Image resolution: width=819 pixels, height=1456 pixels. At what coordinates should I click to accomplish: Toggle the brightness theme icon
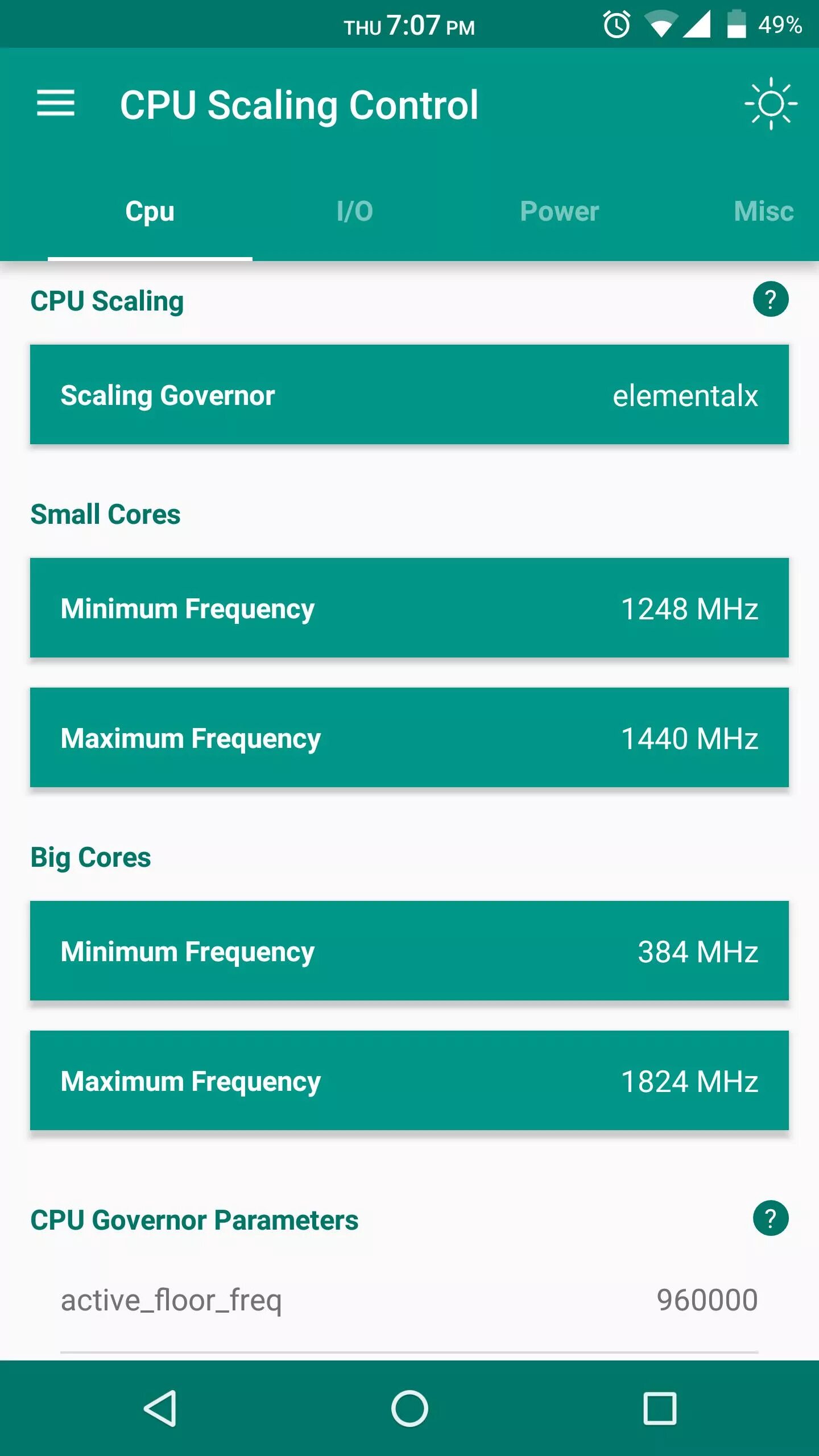coord(771,104)
